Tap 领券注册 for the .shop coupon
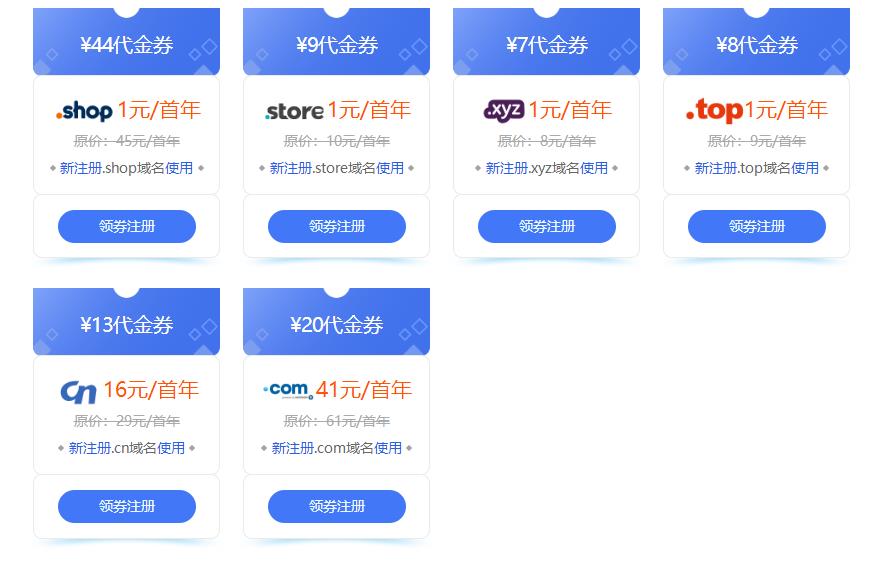The width and height of the screenshot is (884, 561). (x=126, y=226)
